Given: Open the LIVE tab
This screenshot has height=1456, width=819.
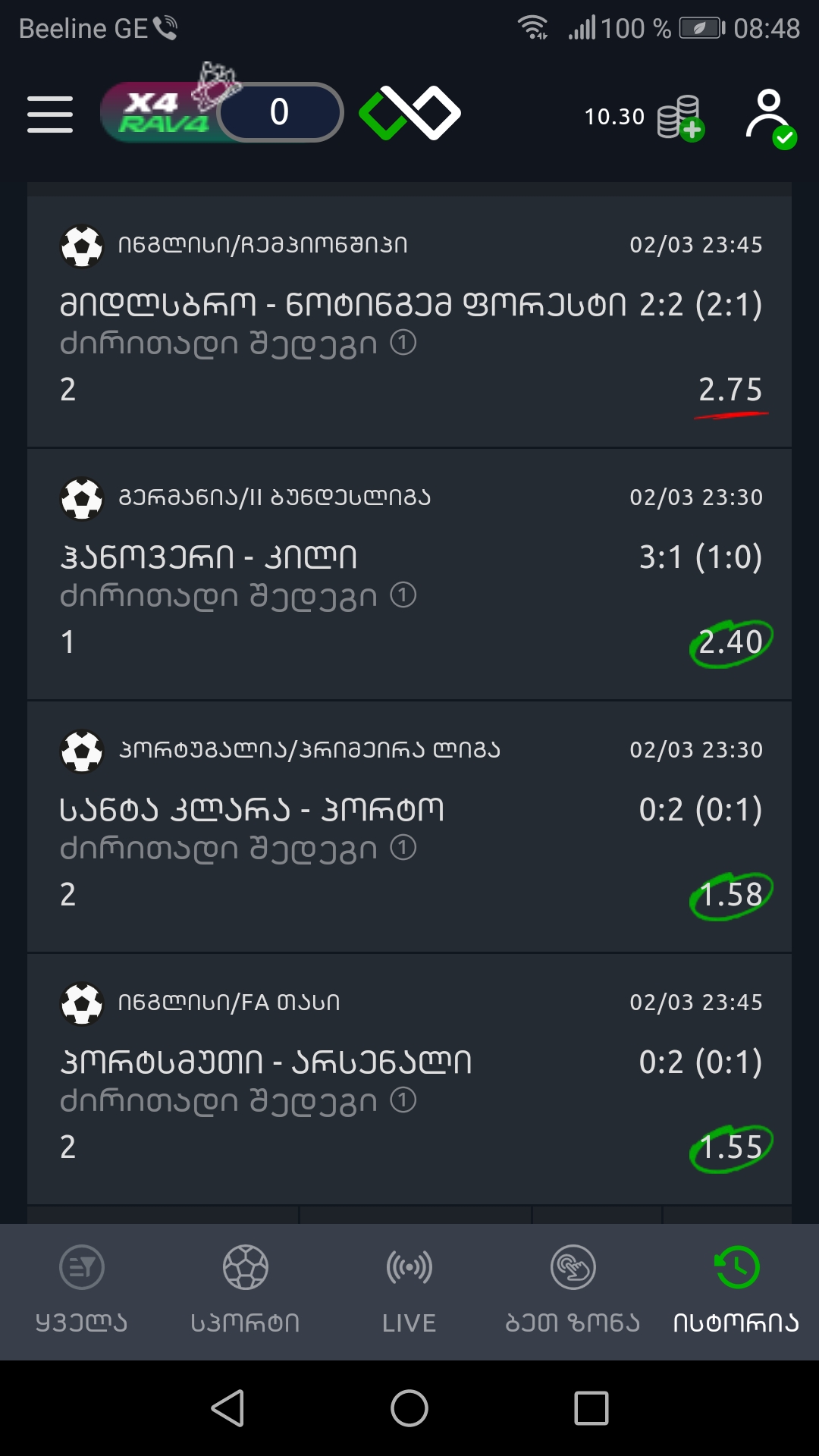Looking at the screenshot, I should (409, 1291).
